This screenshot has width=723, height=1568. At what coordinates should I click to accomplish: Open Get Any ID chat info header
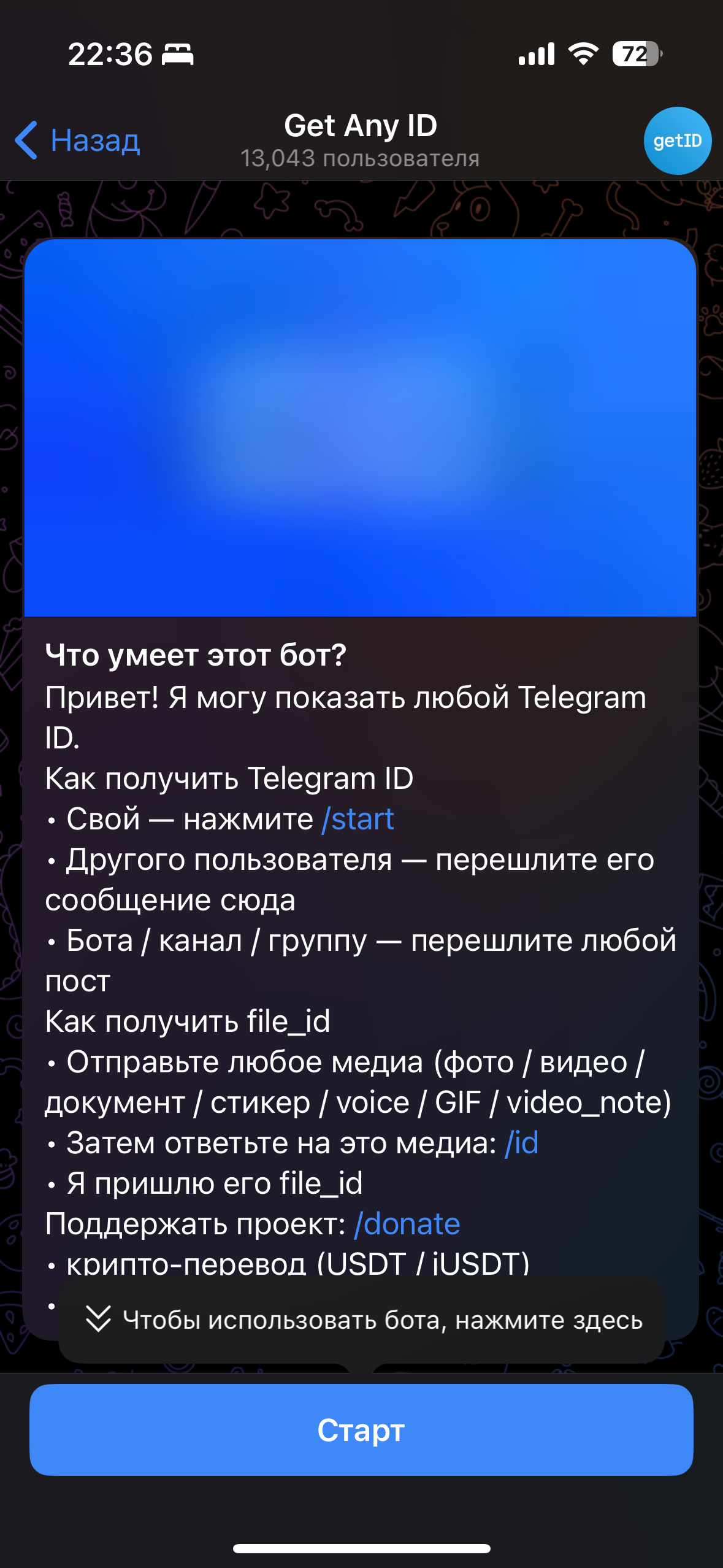tap(361, 140)
